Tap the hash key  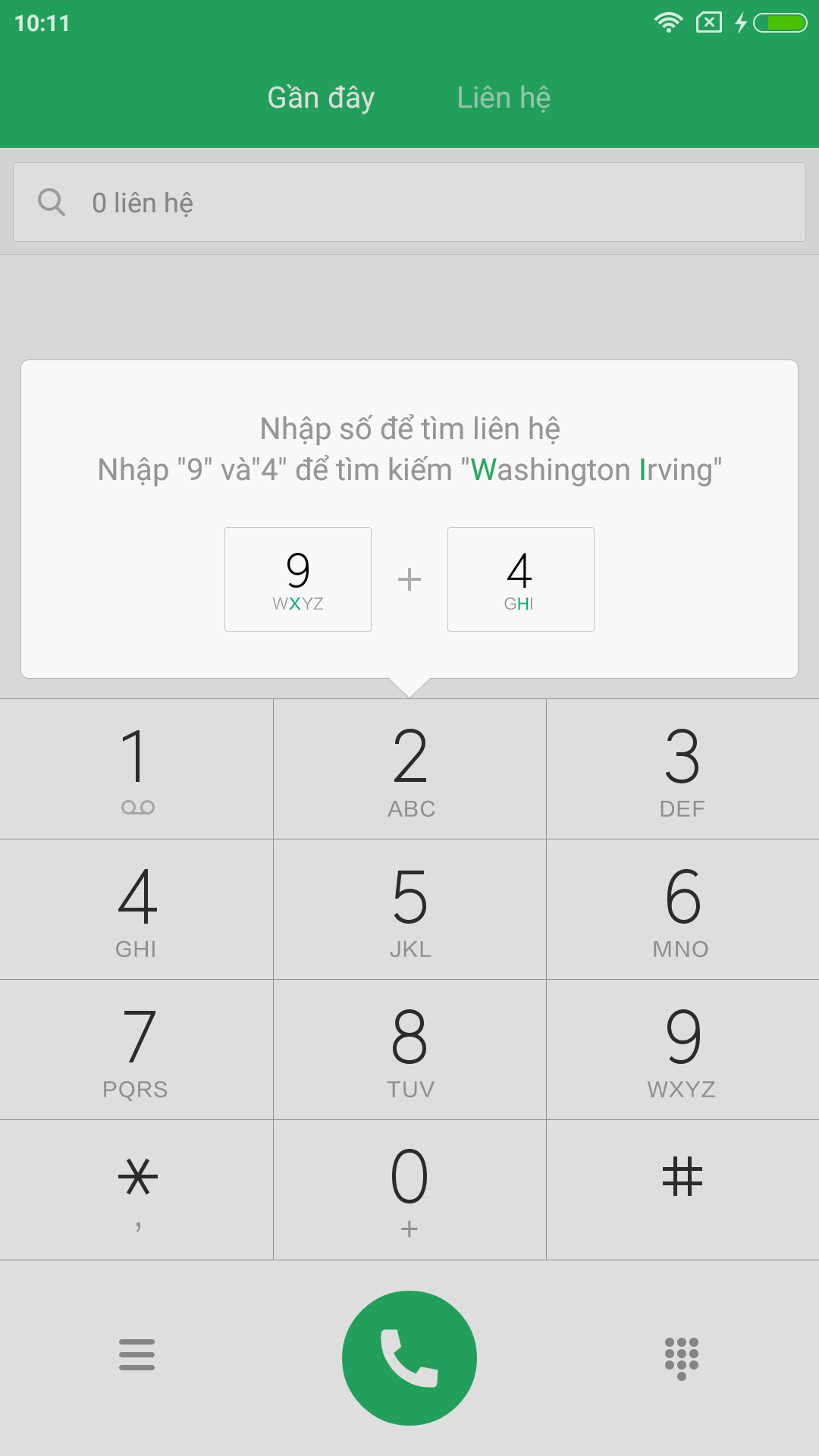click(x=682, y=1190)
